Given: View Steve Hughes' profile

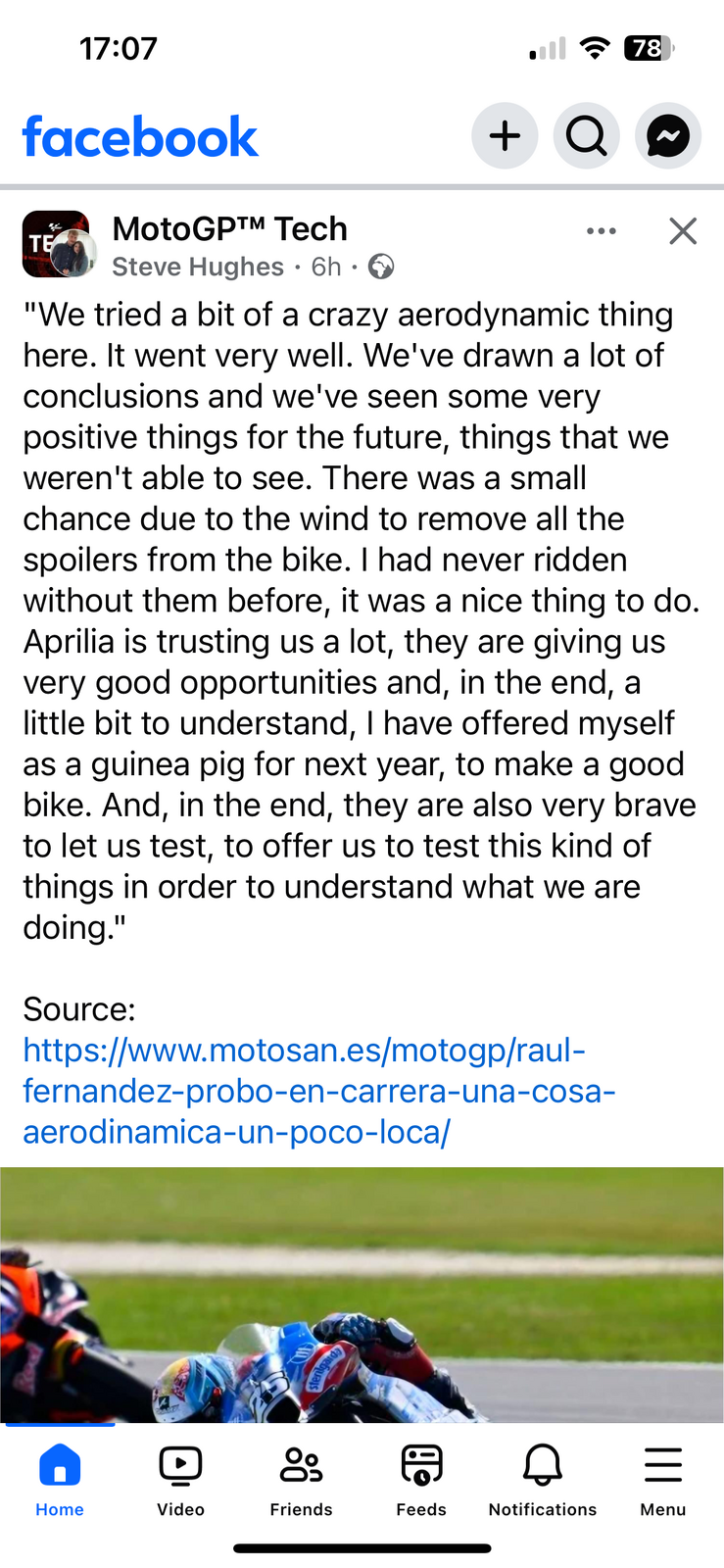Looking at the screenshot, I should click(197, 267).
